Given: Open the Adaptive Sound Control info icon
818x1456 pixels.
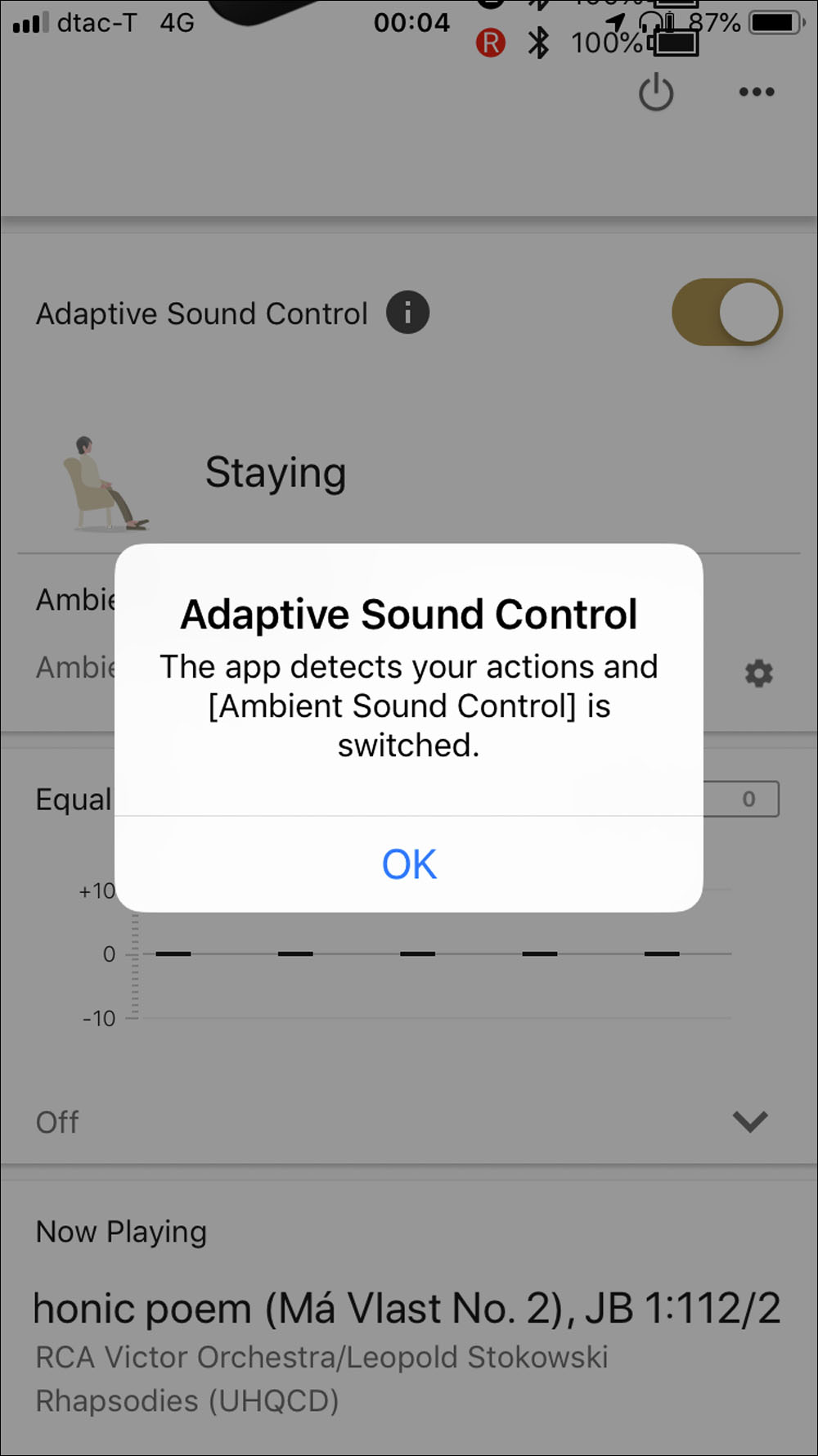Looking at the screenshot, I should pos(407,313).
